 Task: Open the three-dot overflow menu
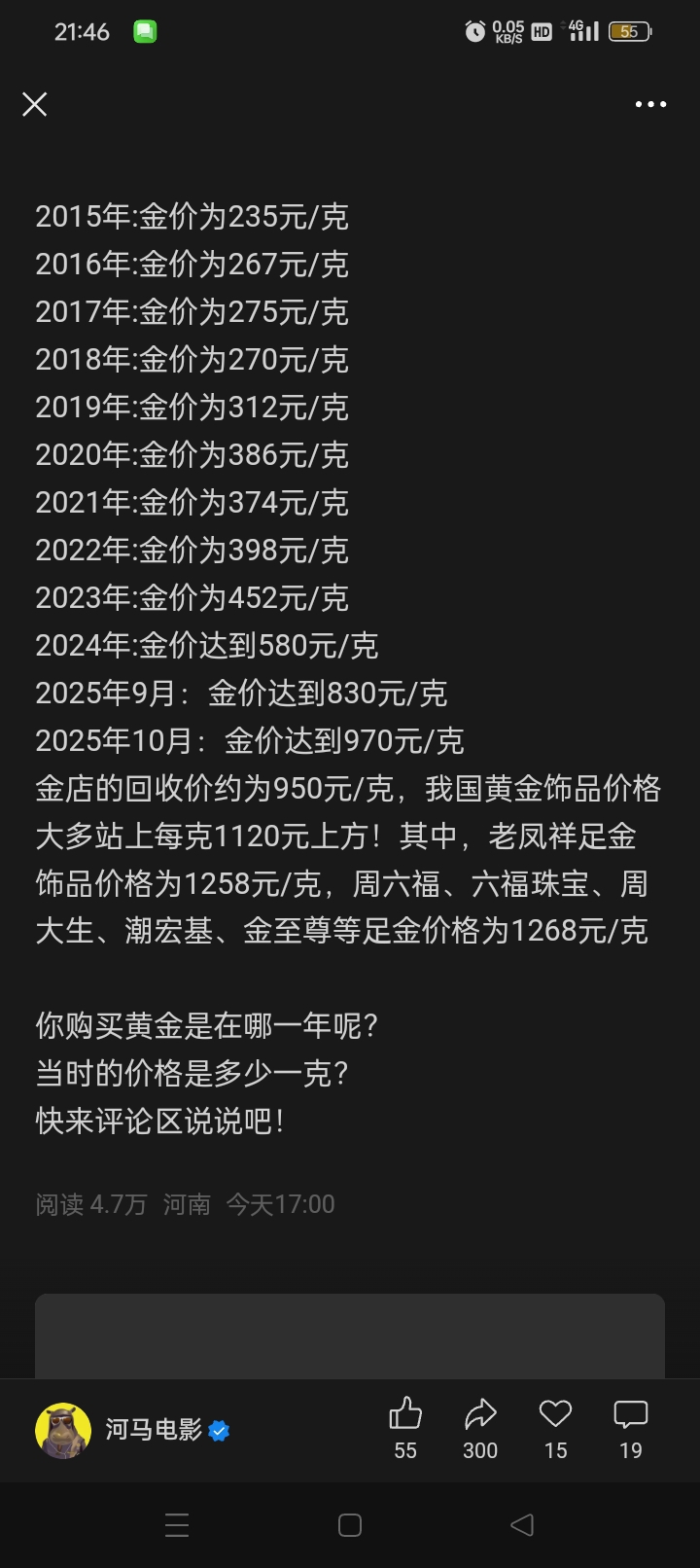pyautogui.click(x=650, y=104)
